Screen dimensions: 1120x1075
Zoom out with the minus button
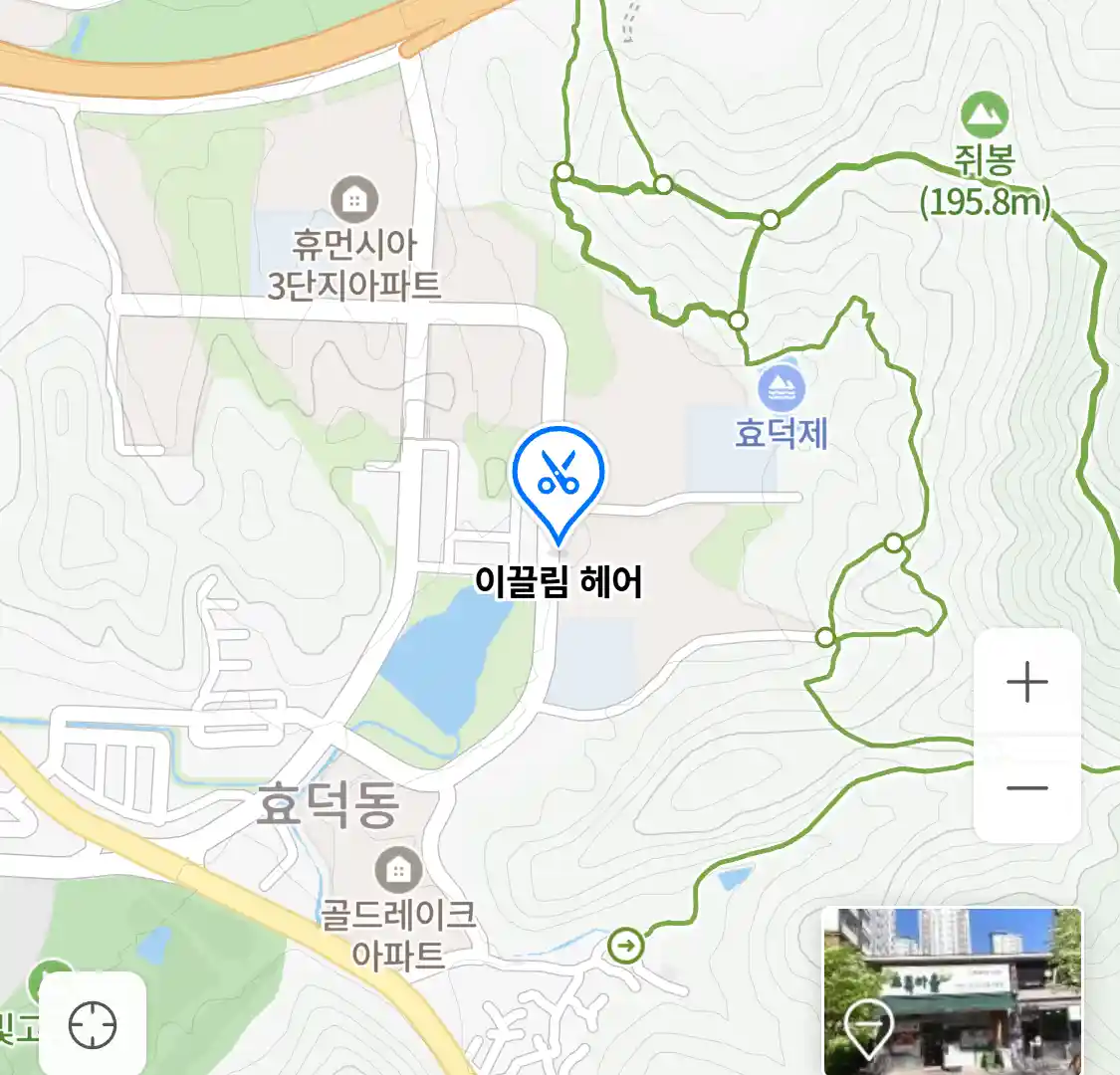coord(1026,788)
